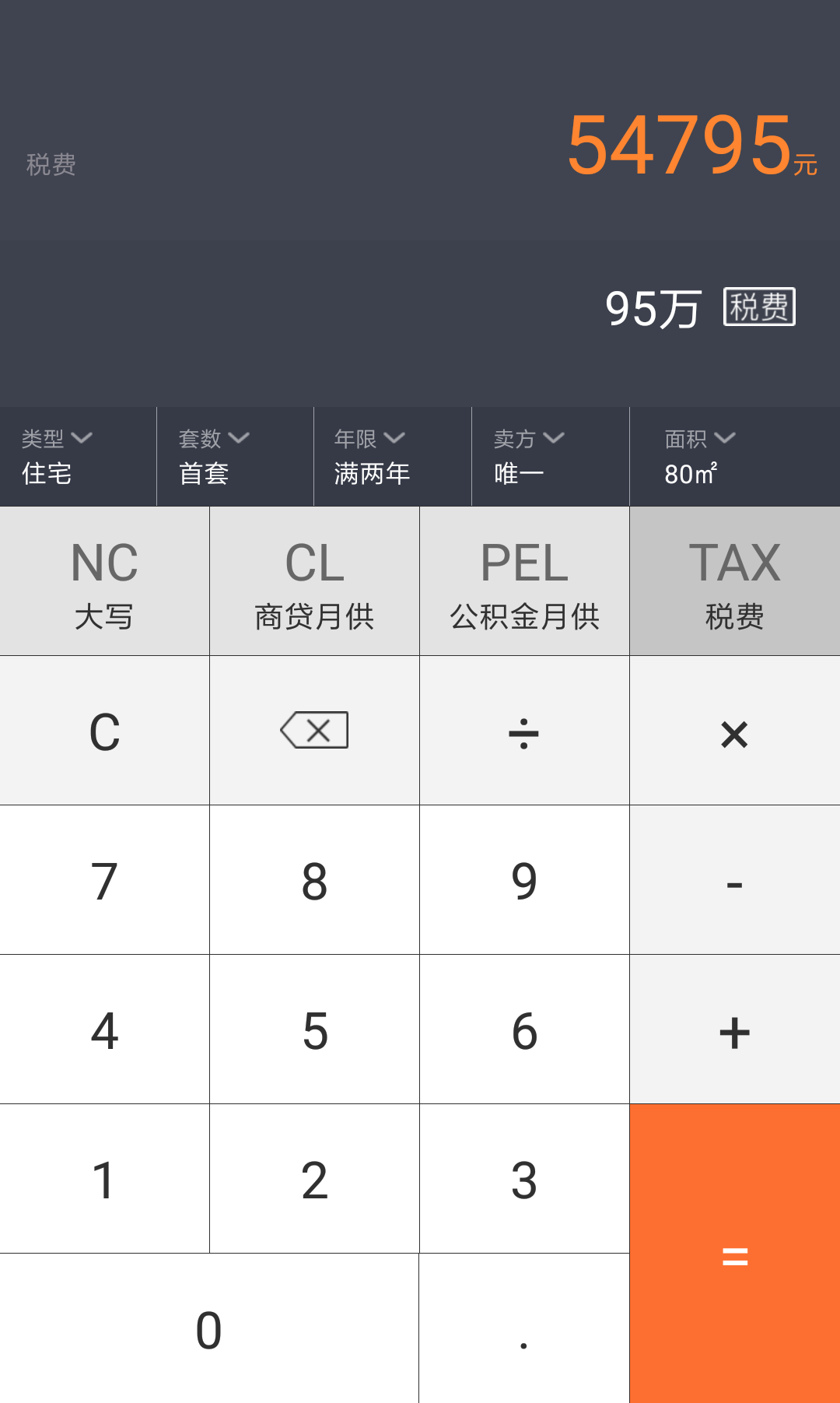This screenshot has width=840, height=1403.
Task: Add with the plus key
Action: pos(734,1029)
